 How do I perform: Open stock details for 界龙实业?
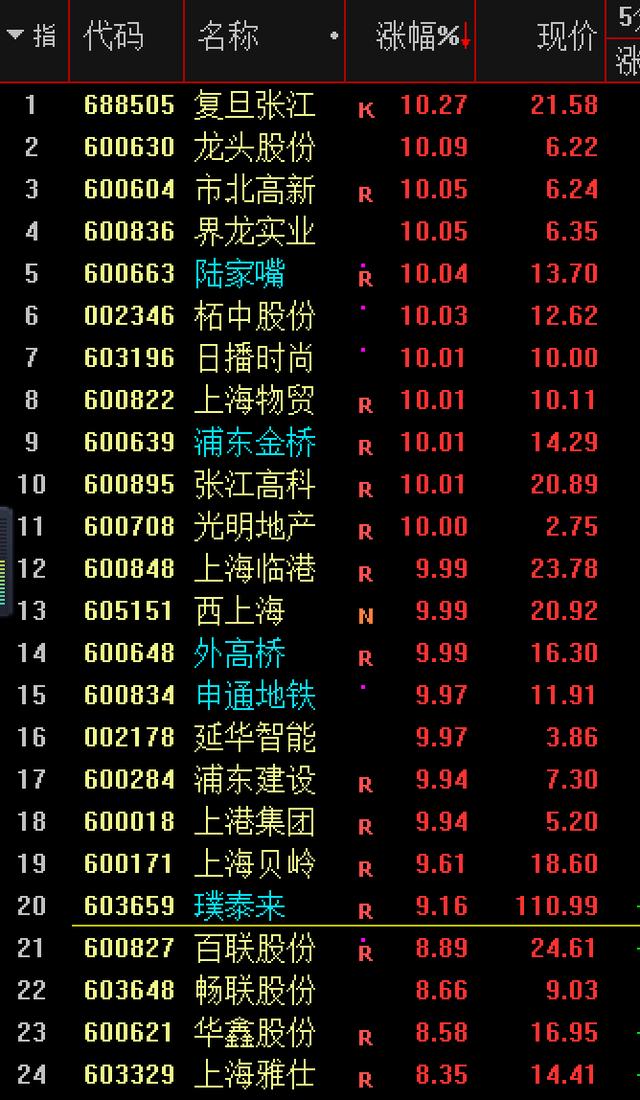pyautogui.click(x=254, y=232)
